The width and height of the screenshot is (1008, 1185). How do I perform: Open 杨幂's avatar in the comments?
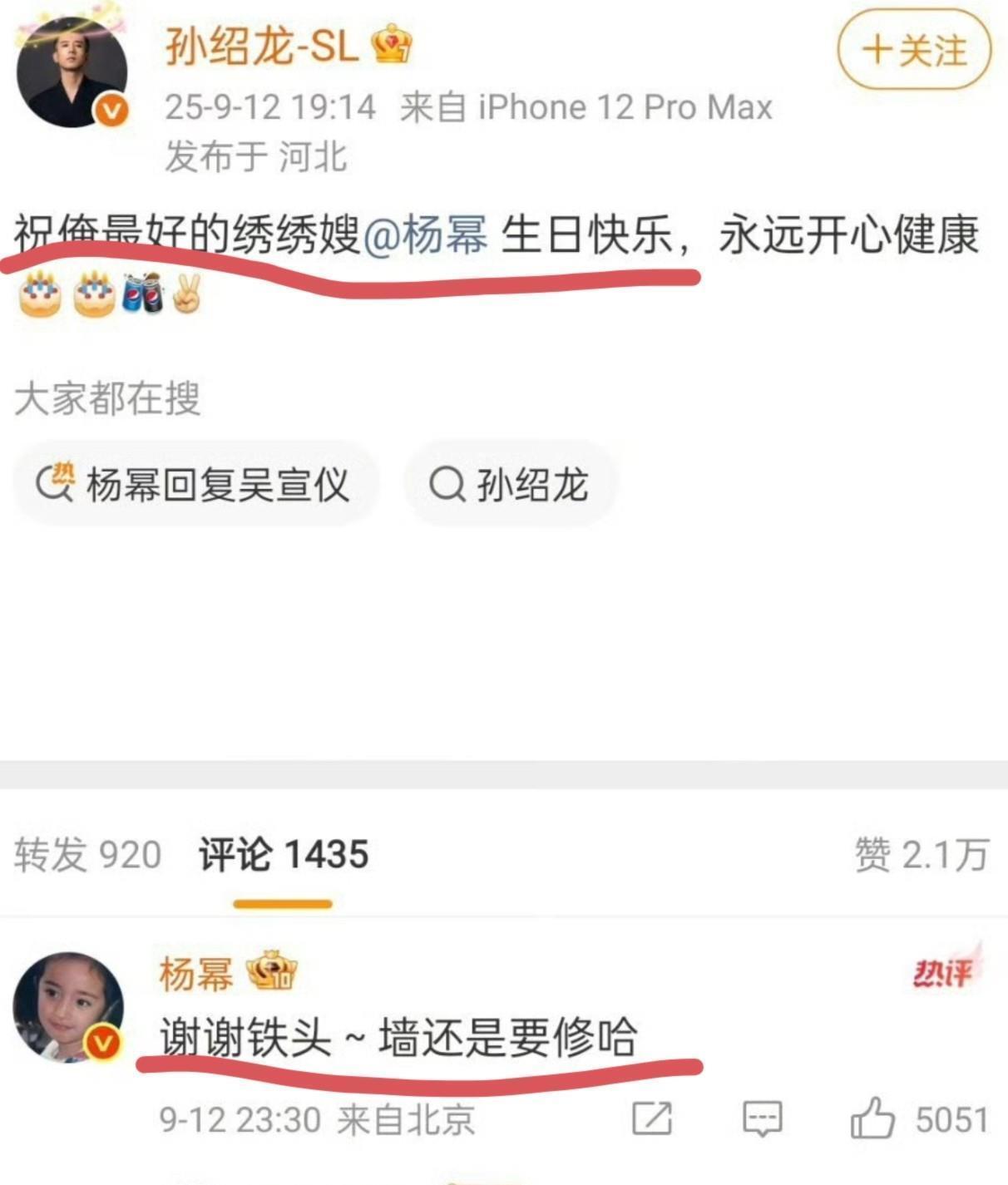(69, 1006)
